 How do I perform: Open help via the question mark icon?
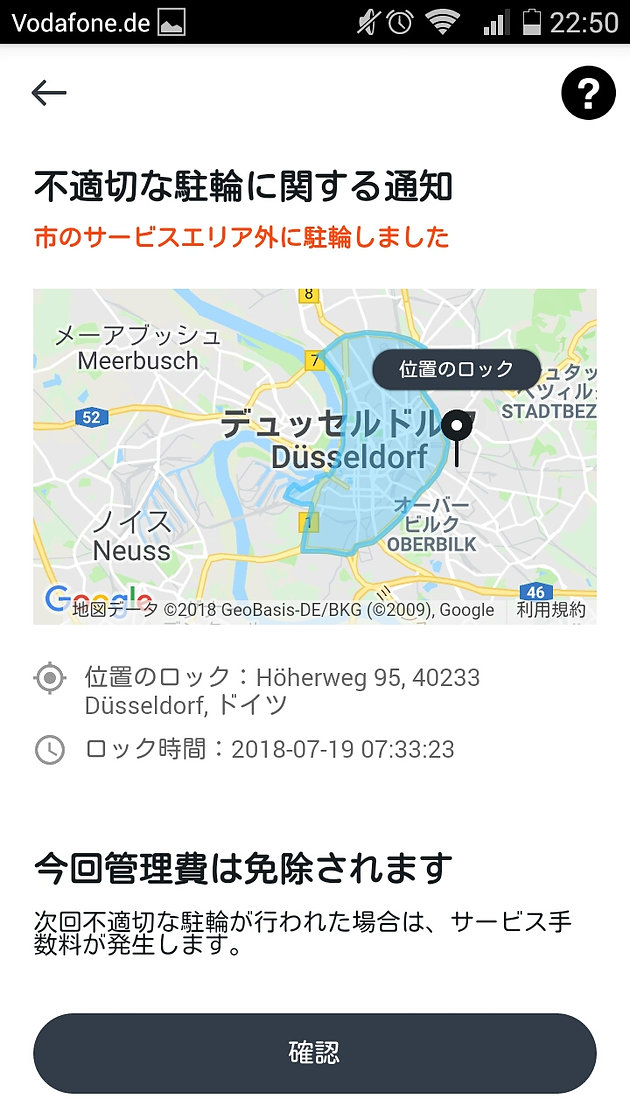pos(589,93)
